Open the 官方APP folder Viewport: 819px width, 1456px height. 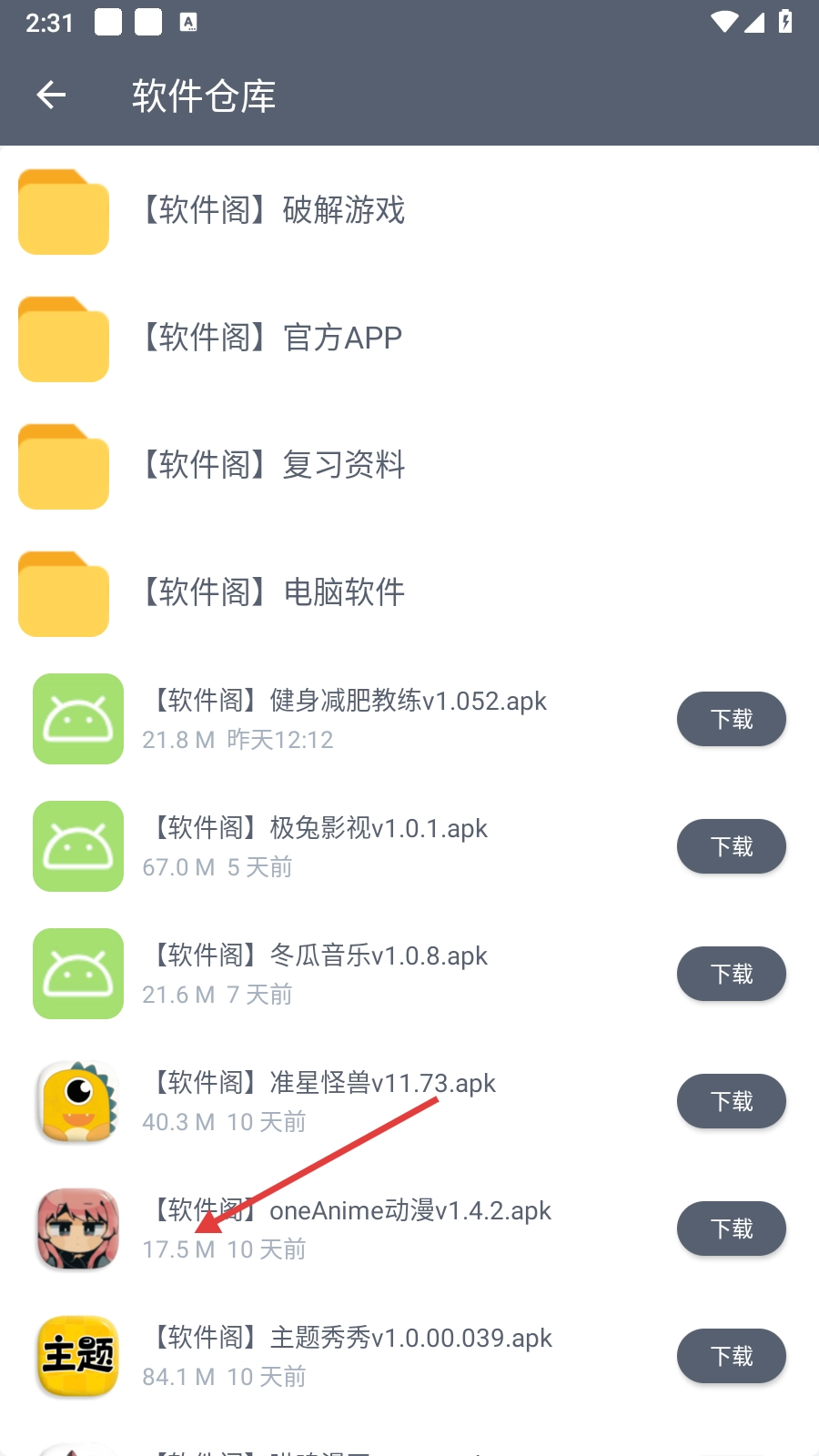(x=273, y=338)
